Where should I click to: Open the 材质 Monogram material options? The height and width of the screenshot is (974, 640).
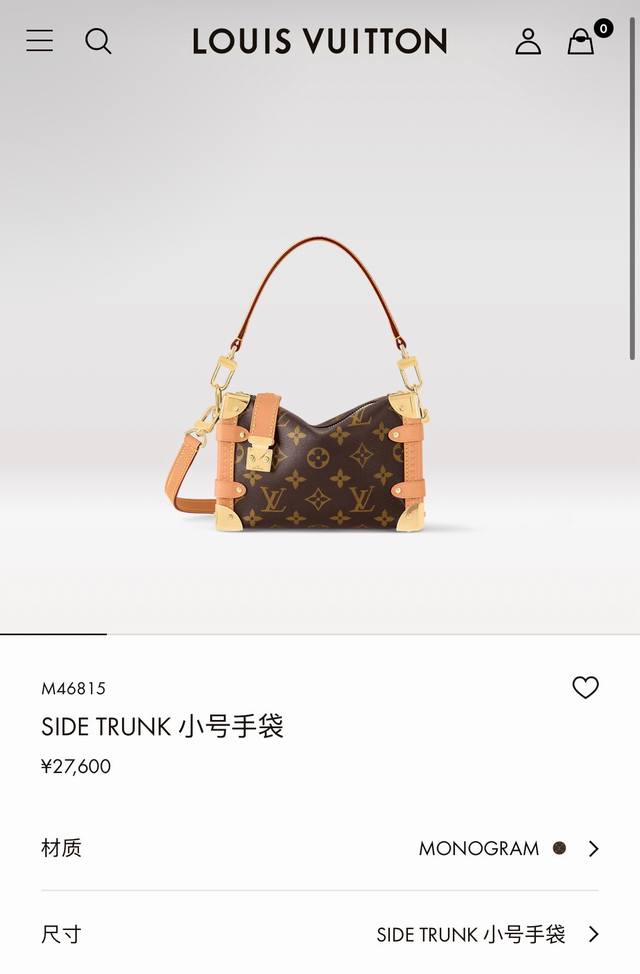[320, 848]
